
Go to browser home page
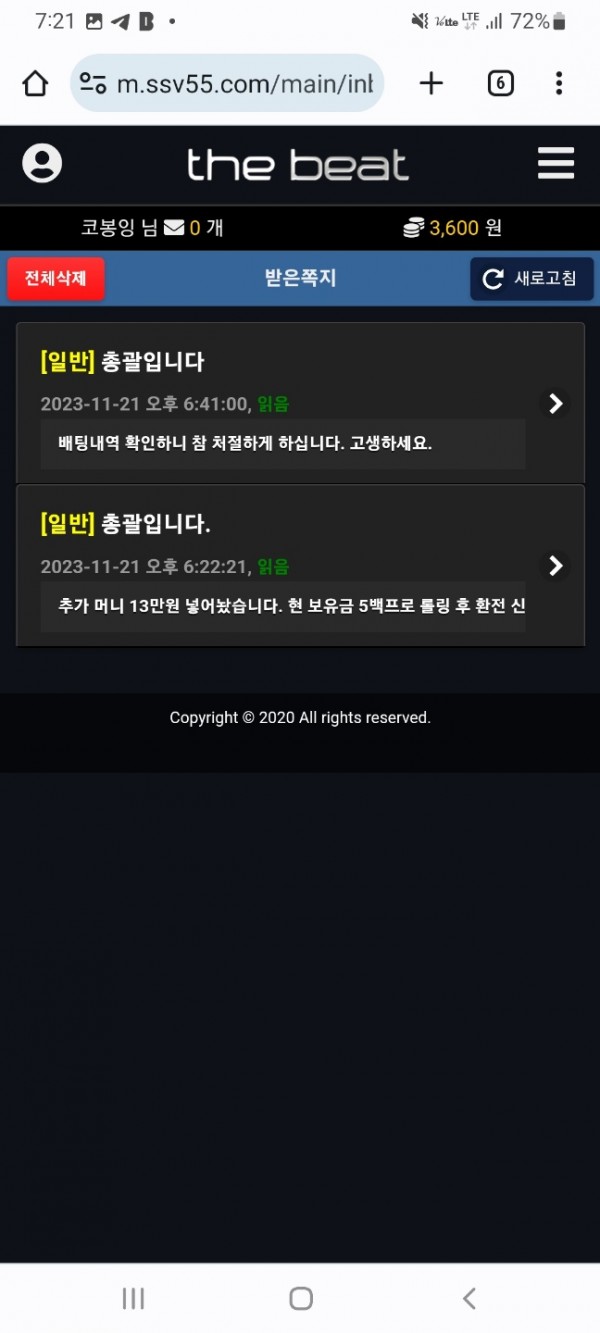pos(35,83)
